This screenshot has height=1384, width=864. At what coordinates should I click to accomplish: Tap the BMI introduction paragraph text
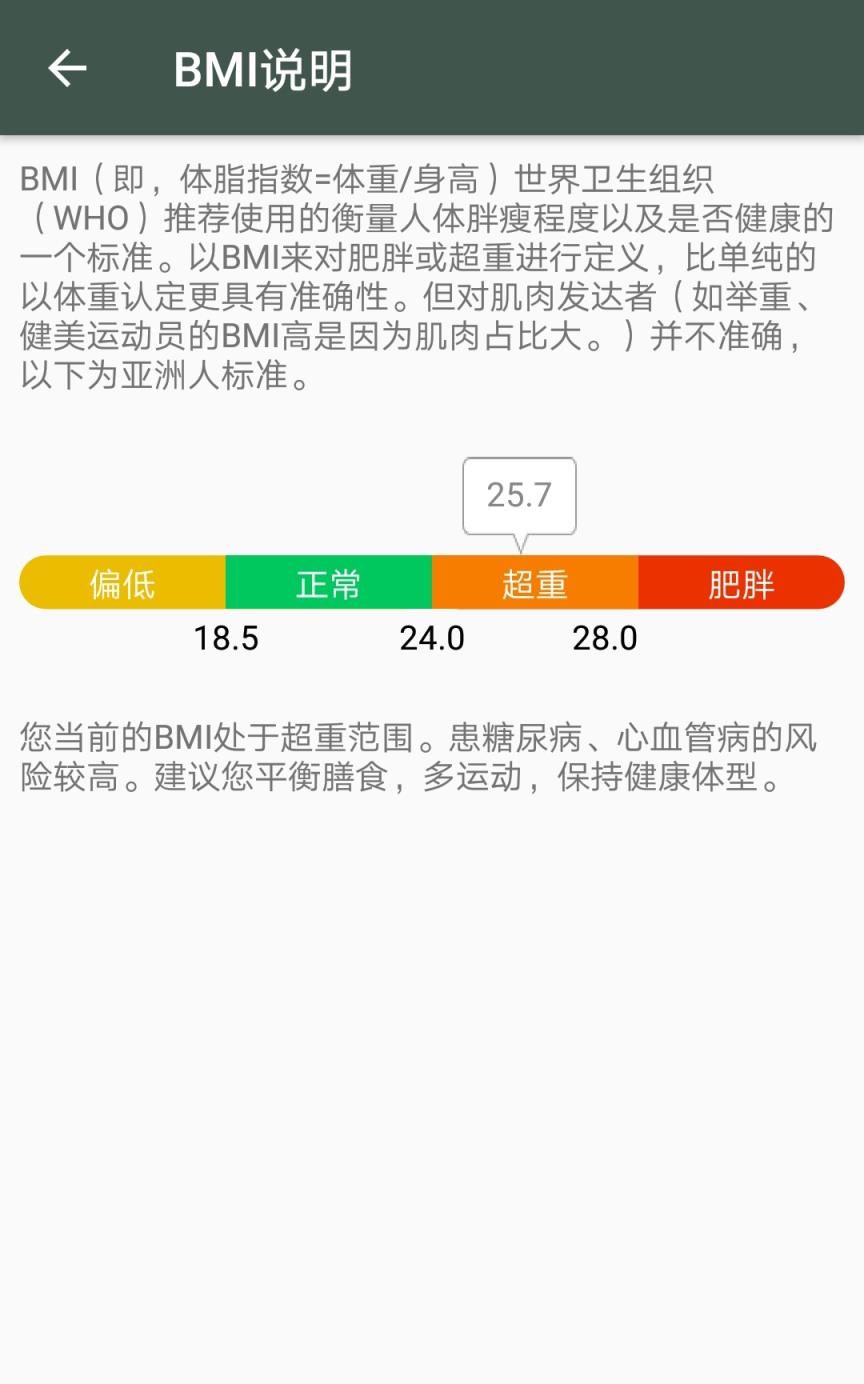(x=420, y=277)
